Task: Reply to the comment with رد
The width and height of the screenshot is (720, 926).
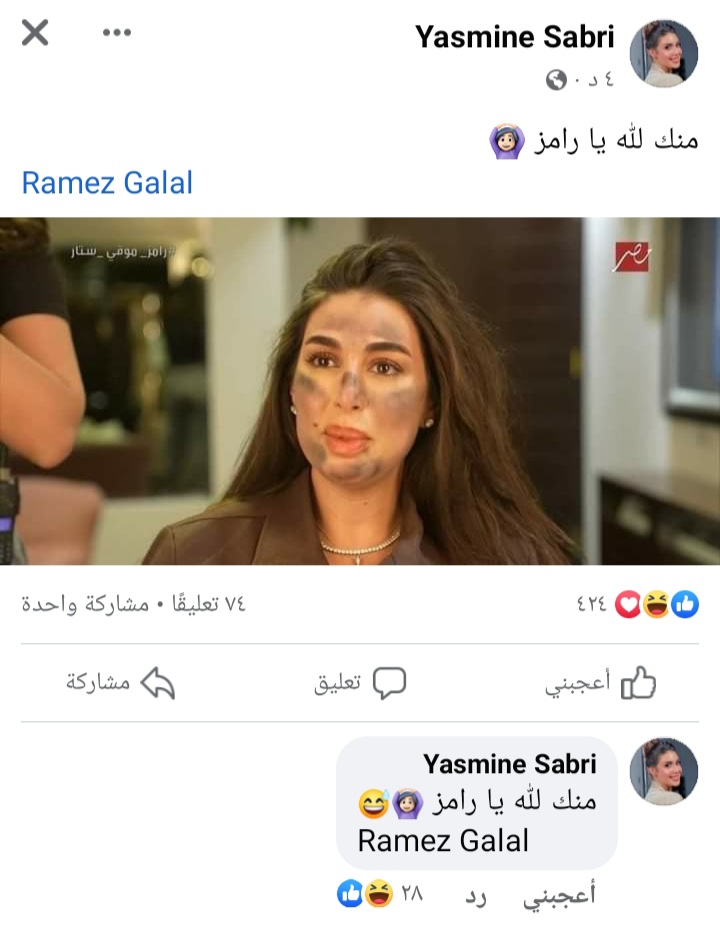Action: tap(477, 895)
